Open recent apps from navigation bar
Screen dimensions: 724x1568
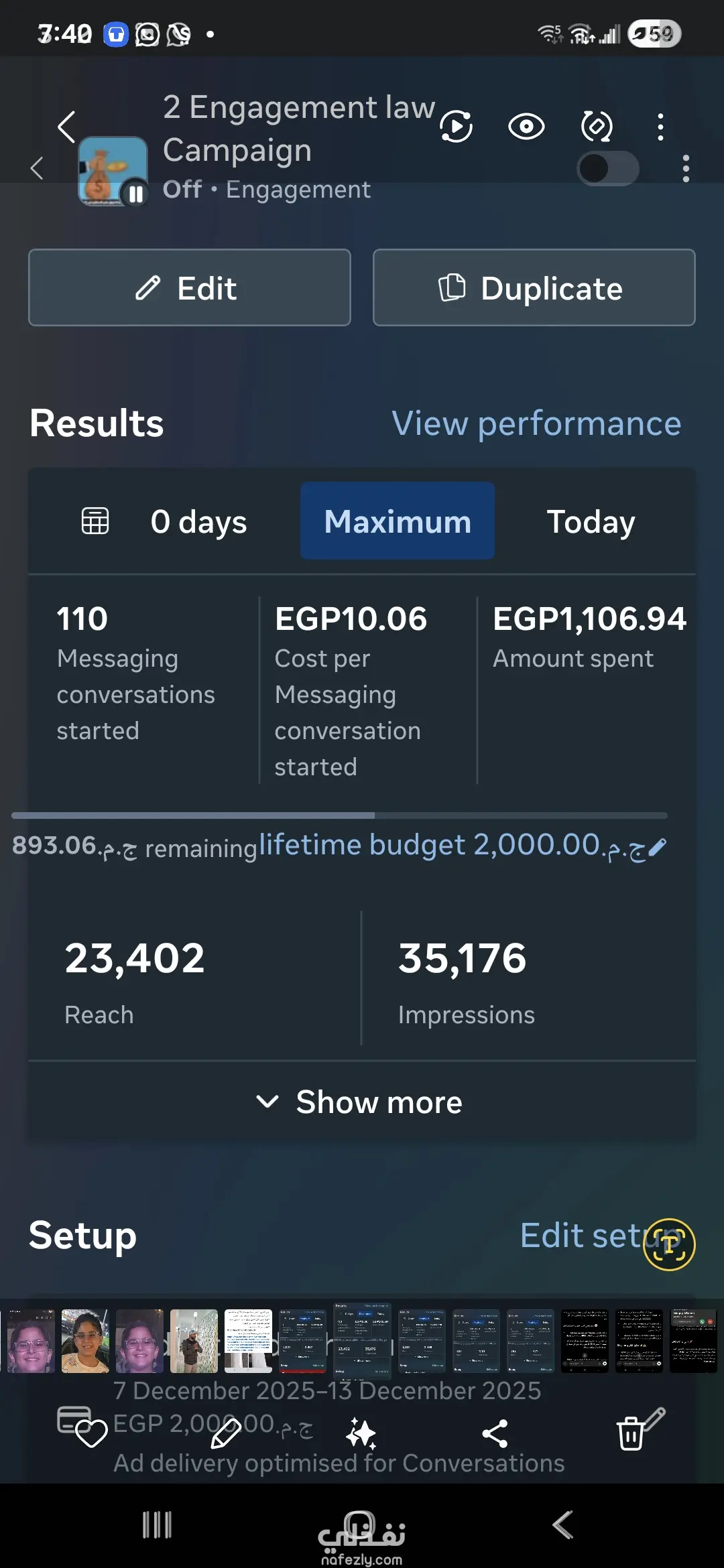point(158,1525)
